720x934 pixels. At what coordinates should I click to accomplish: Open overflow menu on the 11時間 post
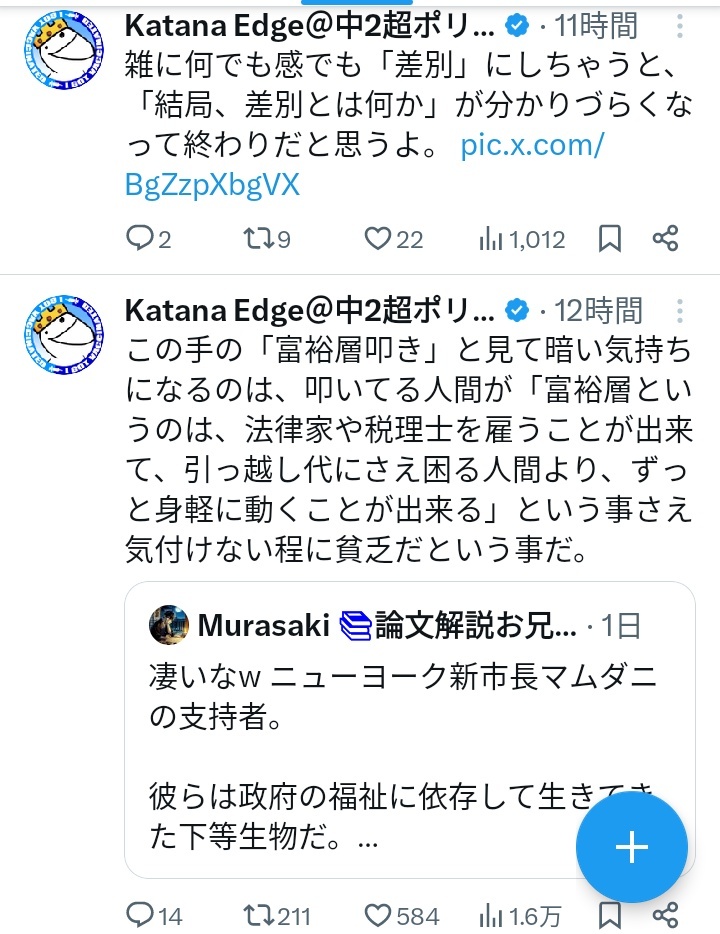pos(680,26)
